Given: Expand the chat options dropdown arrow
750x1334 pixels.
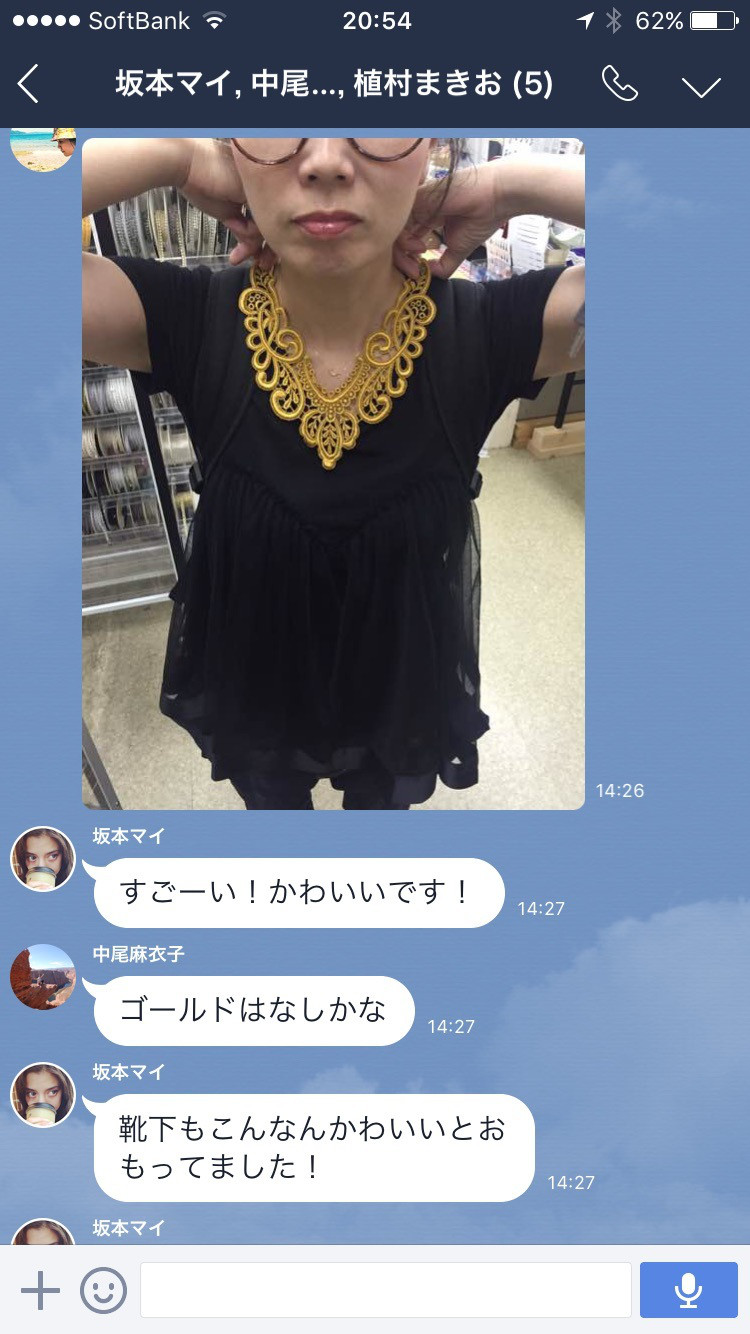Looking at the screenshot, I should point(701,86).
